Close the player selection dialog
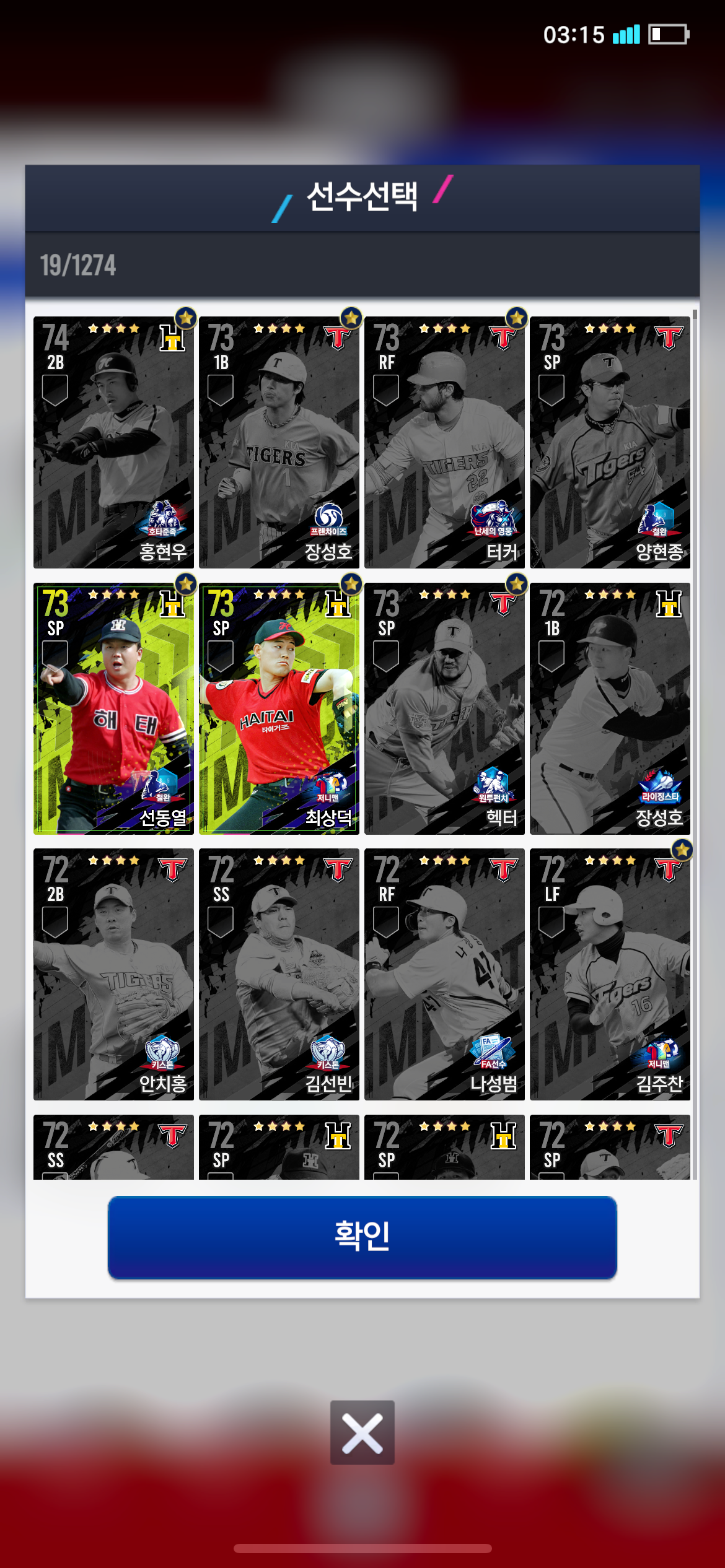The height and width of the screenshot is (1568, 725). click(x=362, y=1432)
